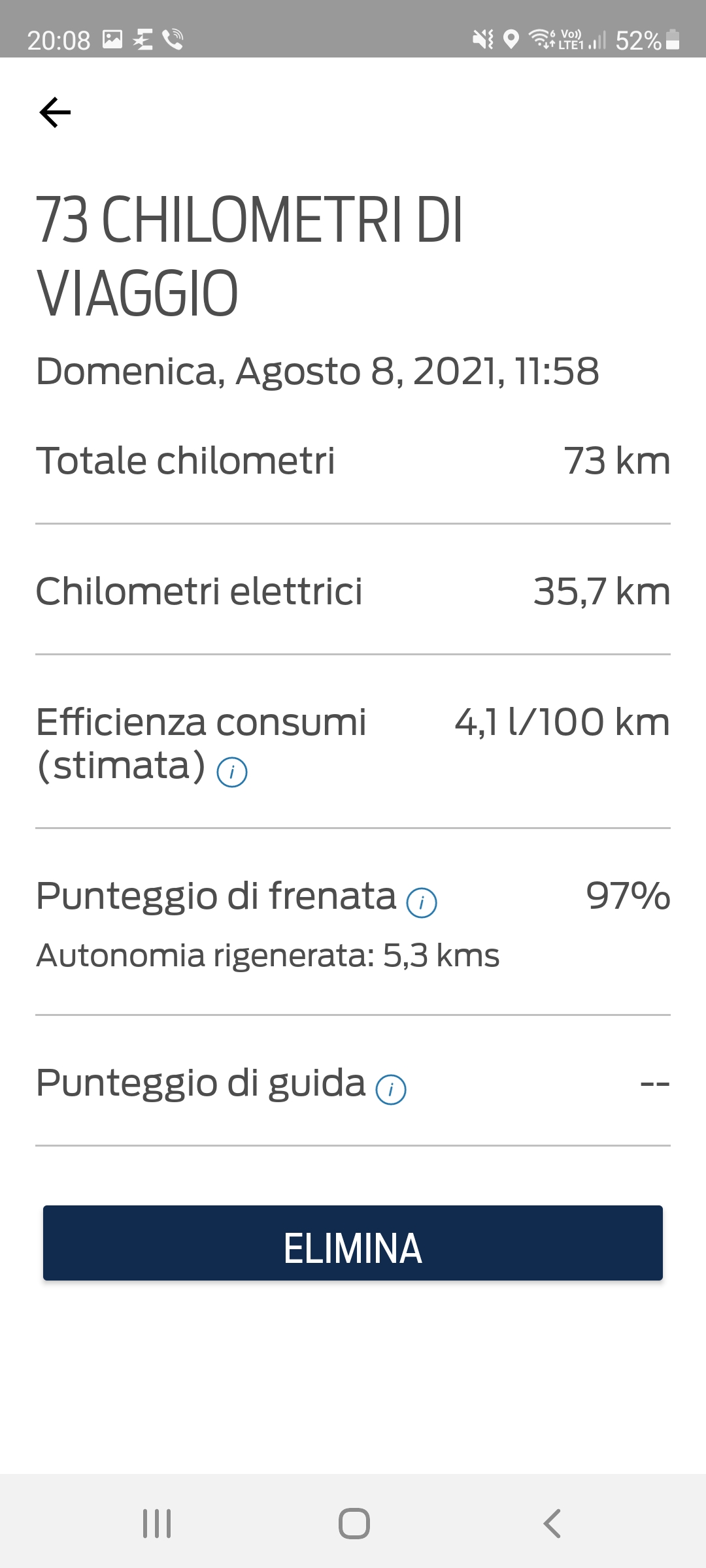Go to the home screen
This screenshot has width=706, height=1568.
click(x=354, y=1524)
